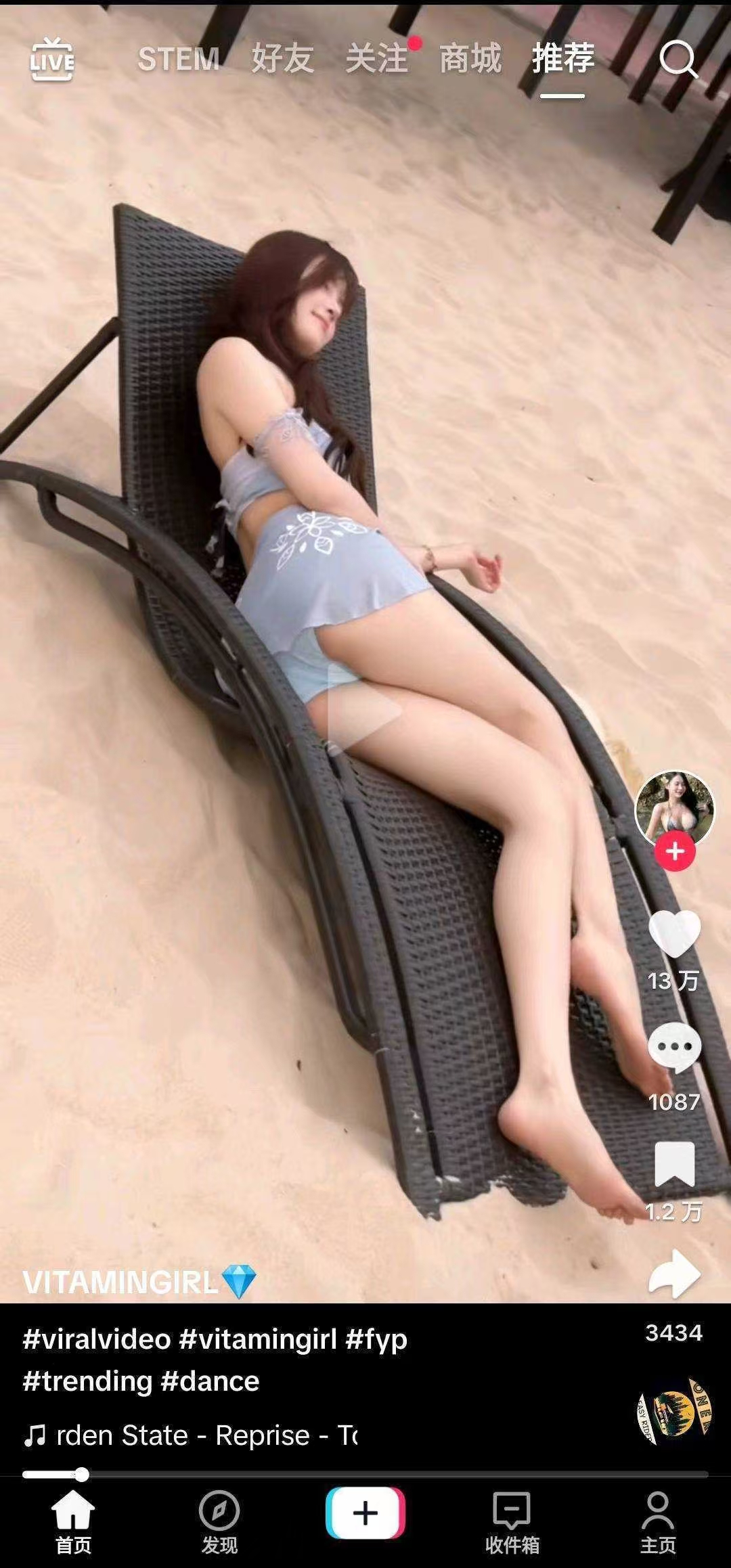The width and height of the screenshot is (731, 1568).
Task: Switch to the STEM tab
Action: pyautogui.click(x=179, y=59)
